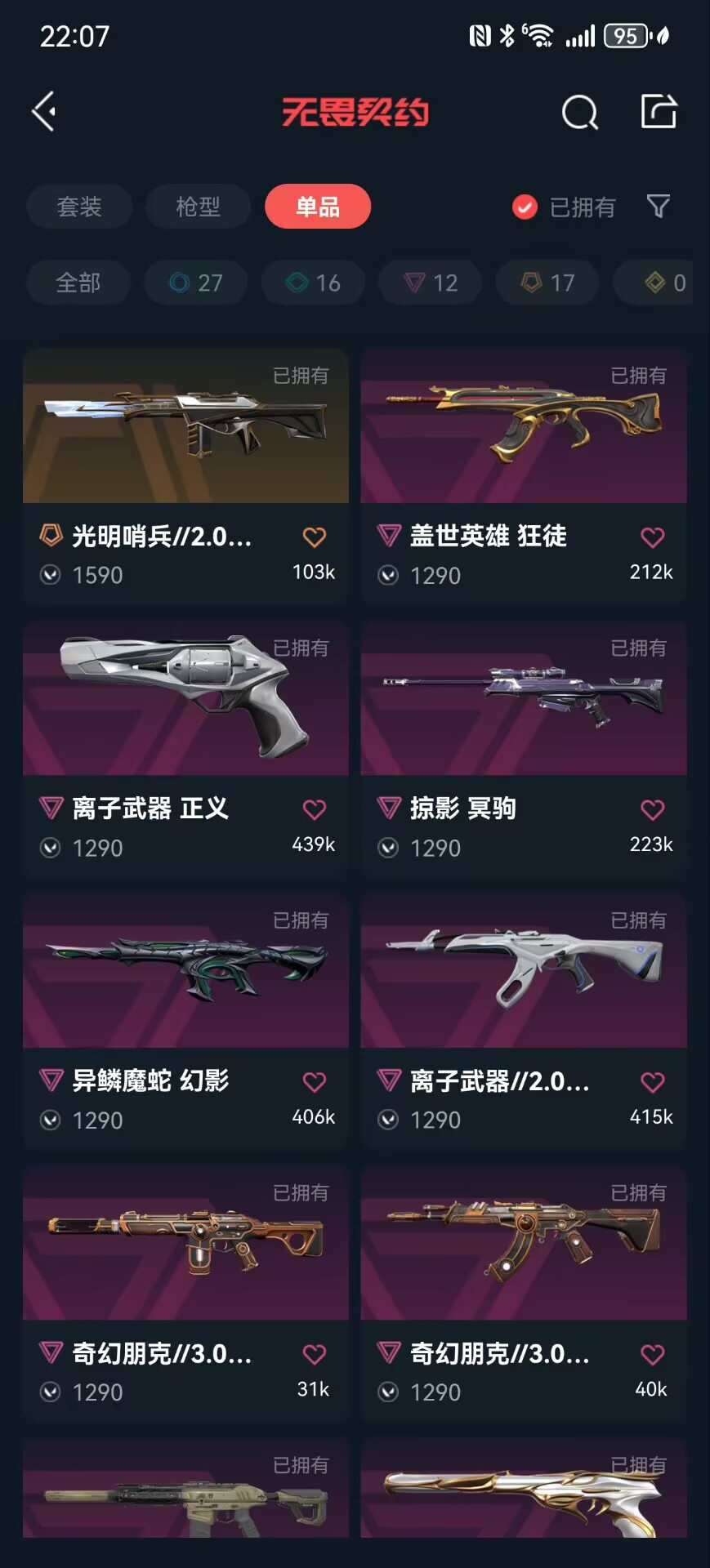Filter by the pink tier chip 12

431,283
